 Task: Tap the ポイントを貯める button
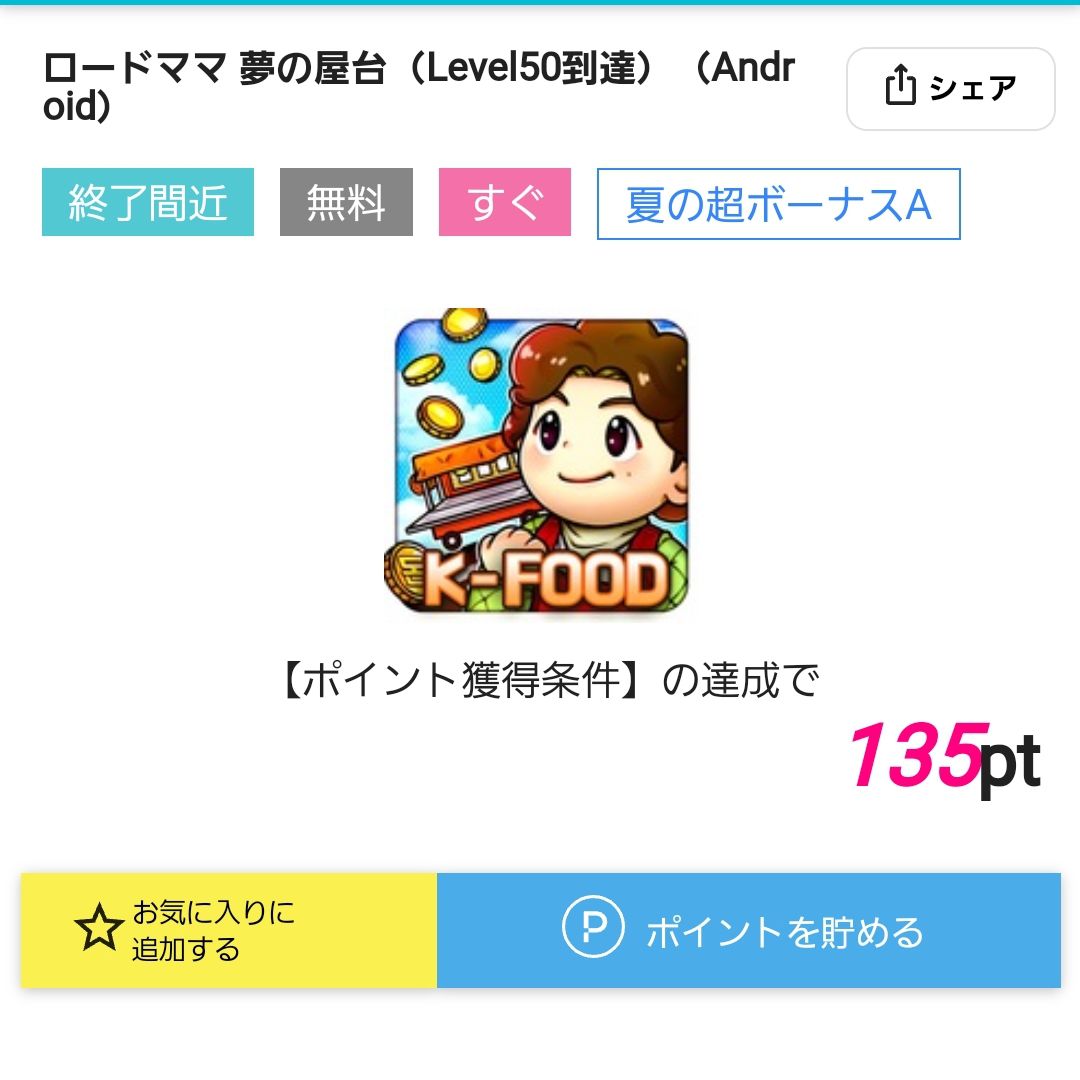(748, 930)
